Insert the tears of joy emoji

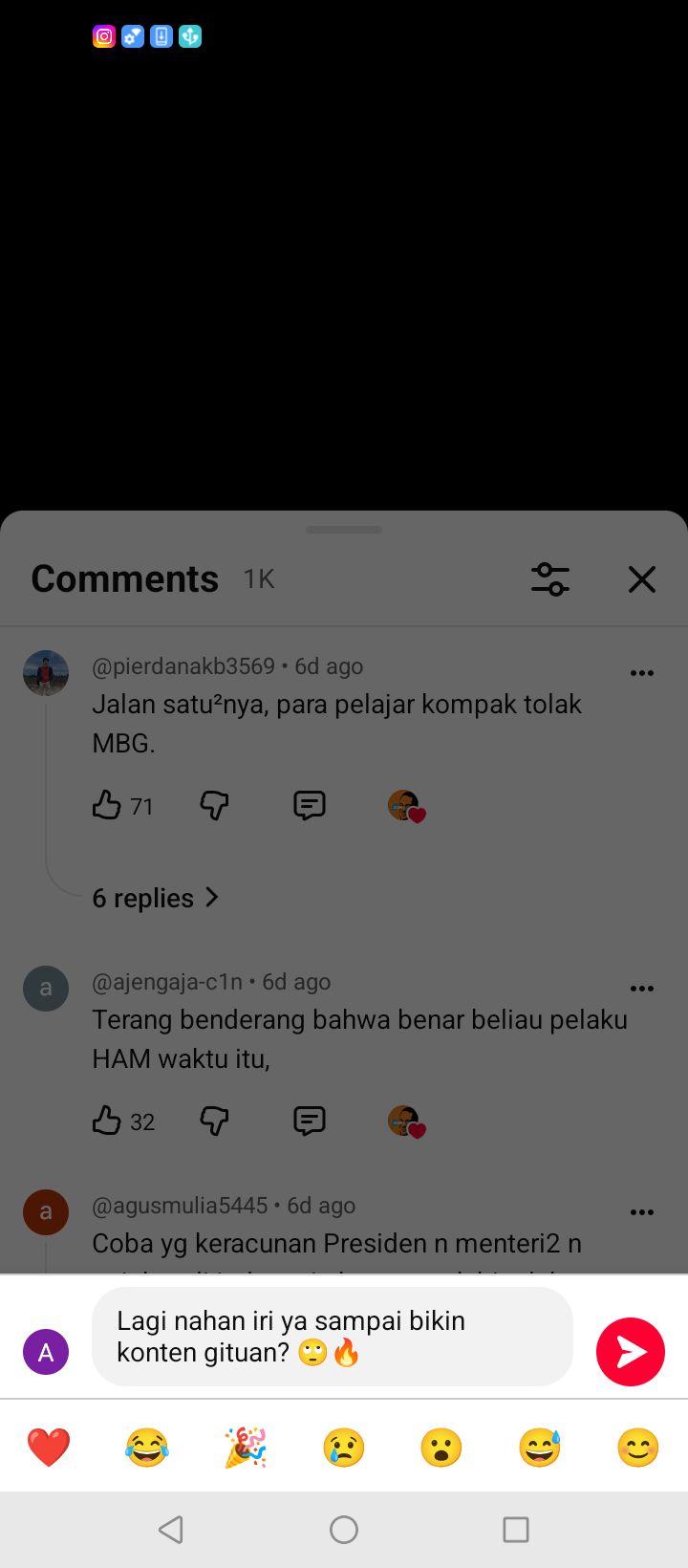click(147, 1448)
